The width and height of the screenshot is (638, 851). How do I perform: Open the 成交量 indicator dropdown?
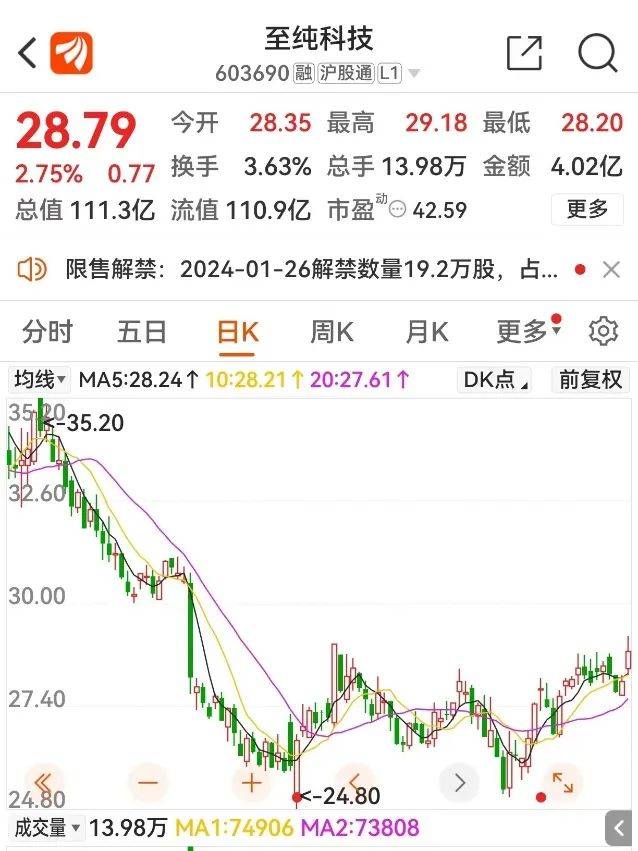46,828
